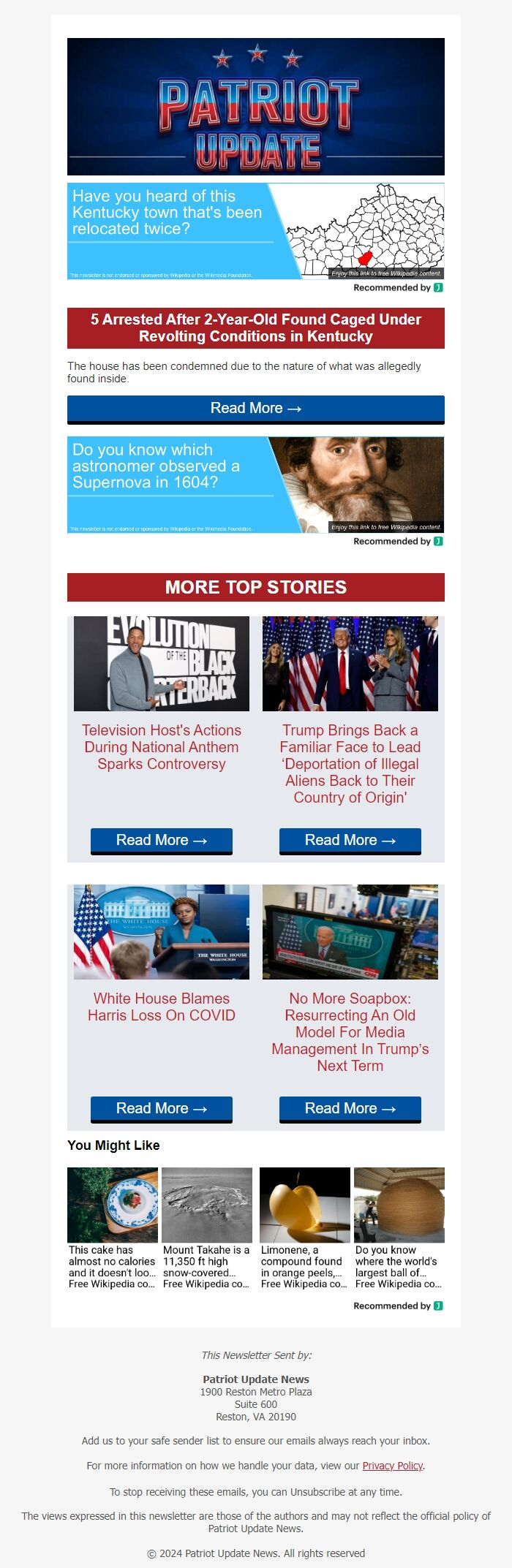512x1568 pixels.
Task: Open the Kentucky town Wikipedia banner
Action: tap(255, 231)
